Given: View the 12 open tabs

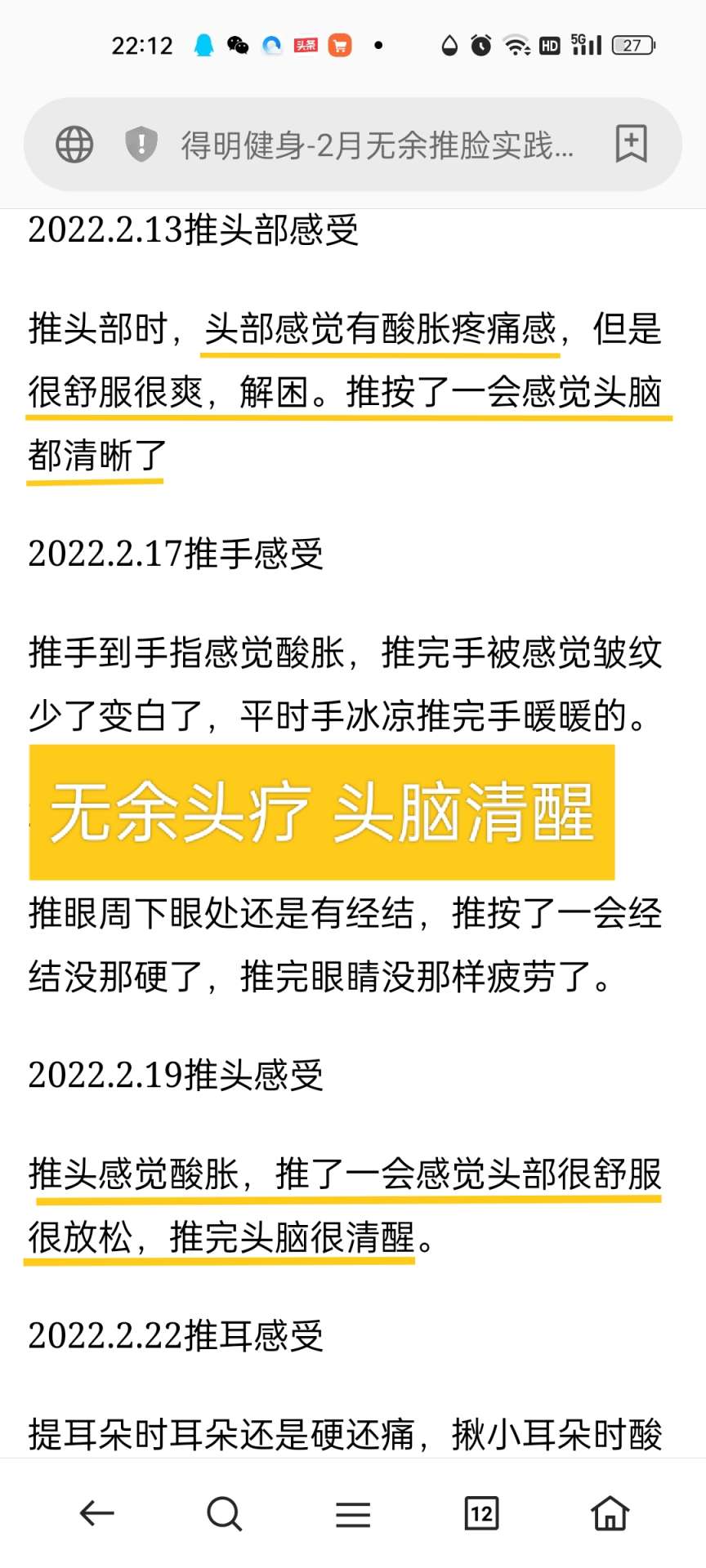Looking at the screenshot, I should click(x=481, y=1513).
